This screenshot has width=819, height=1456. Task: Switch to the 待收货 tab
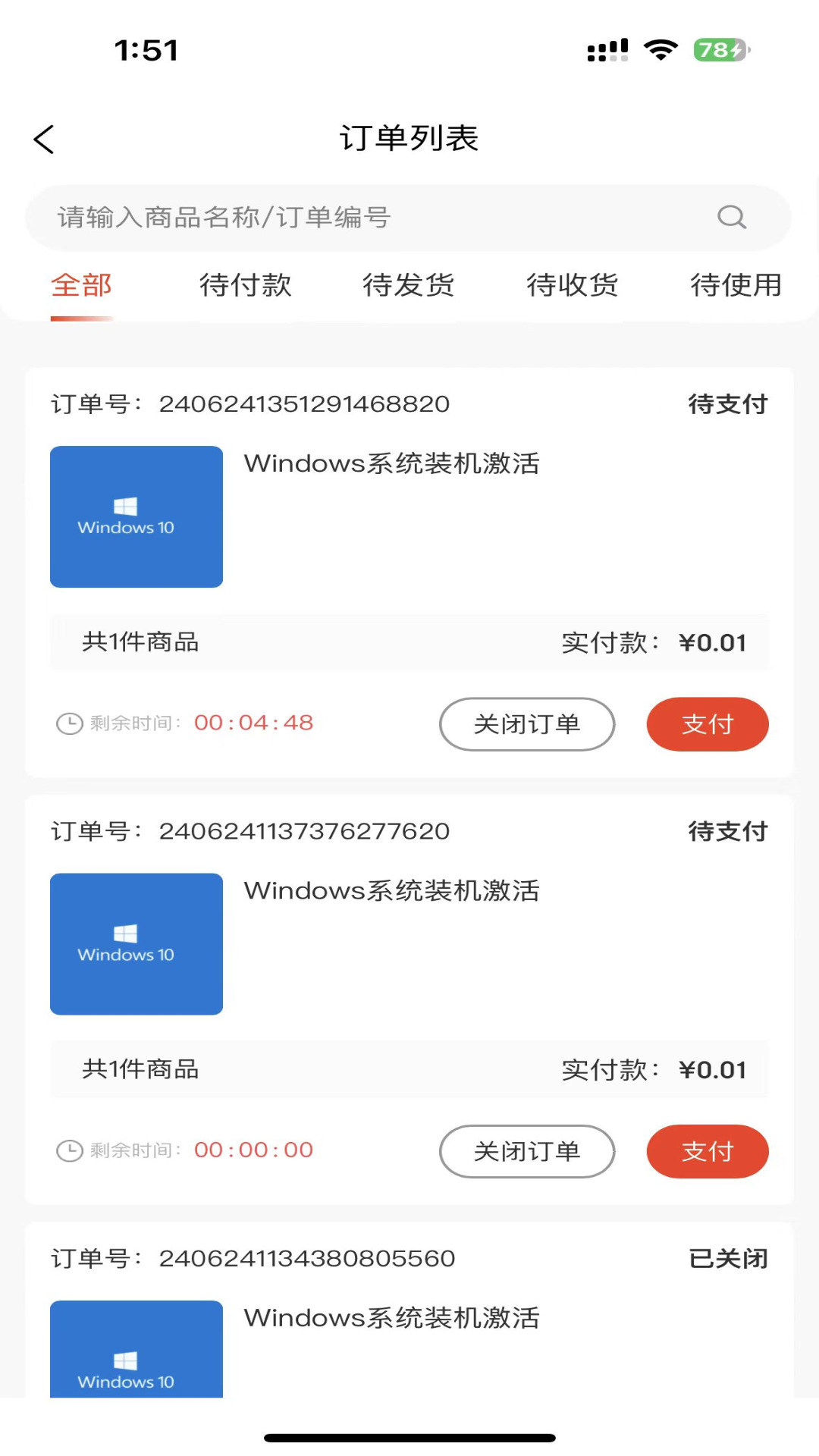click(x=572, y=286)
